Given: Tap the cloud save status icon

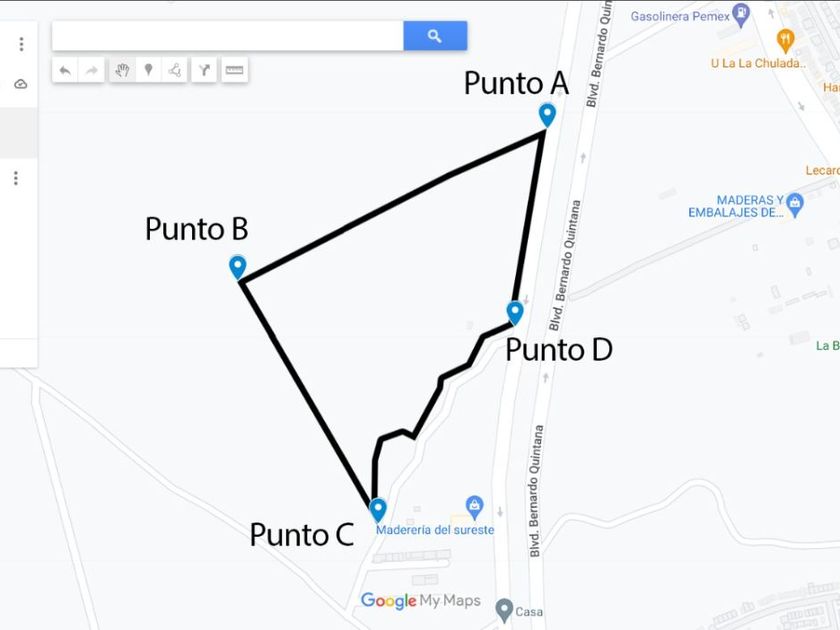Looking at the screenshot, I should [21, 84].
